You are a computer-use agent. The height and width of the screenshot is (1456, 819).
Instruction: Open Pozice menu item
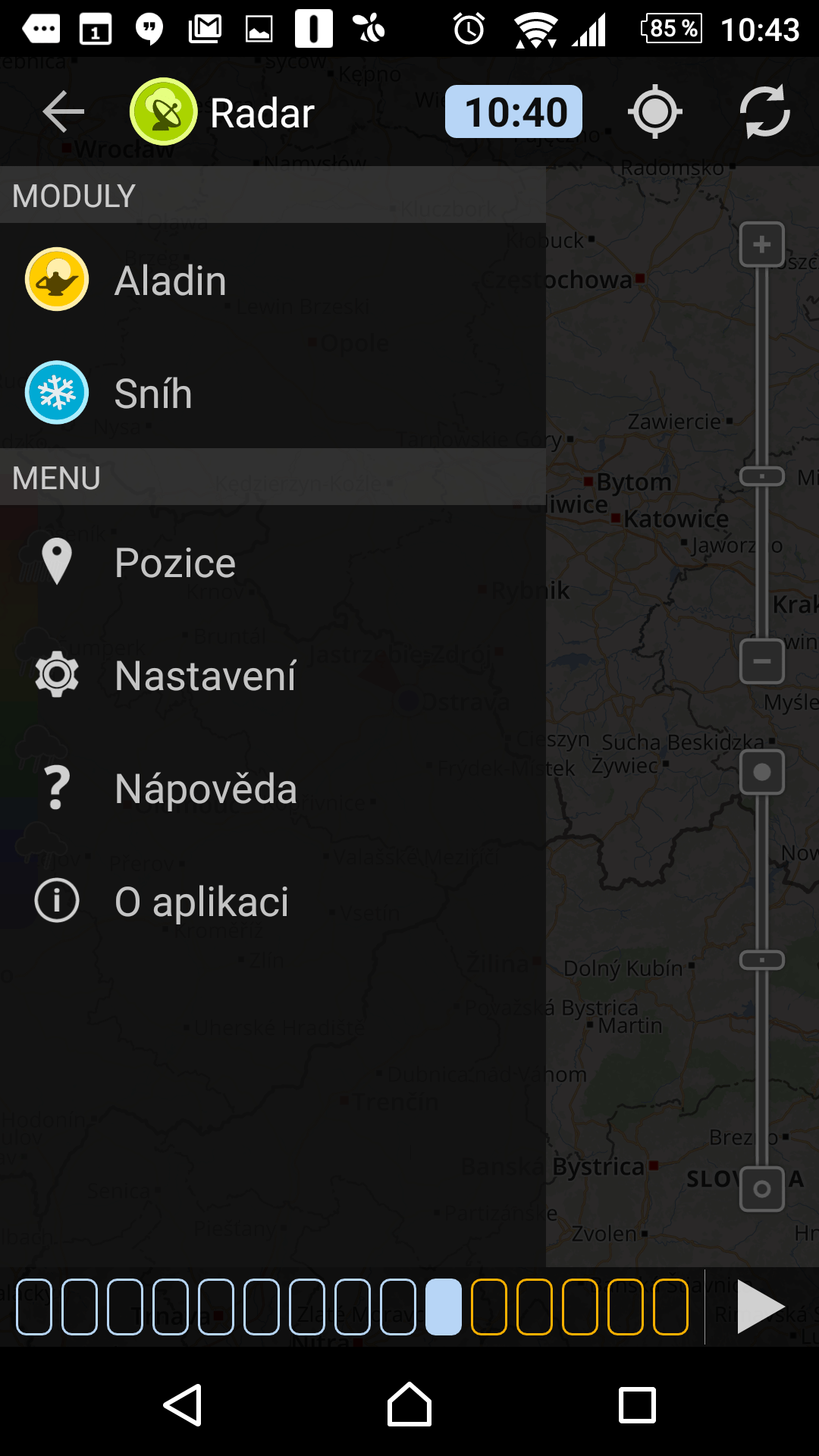273,562
